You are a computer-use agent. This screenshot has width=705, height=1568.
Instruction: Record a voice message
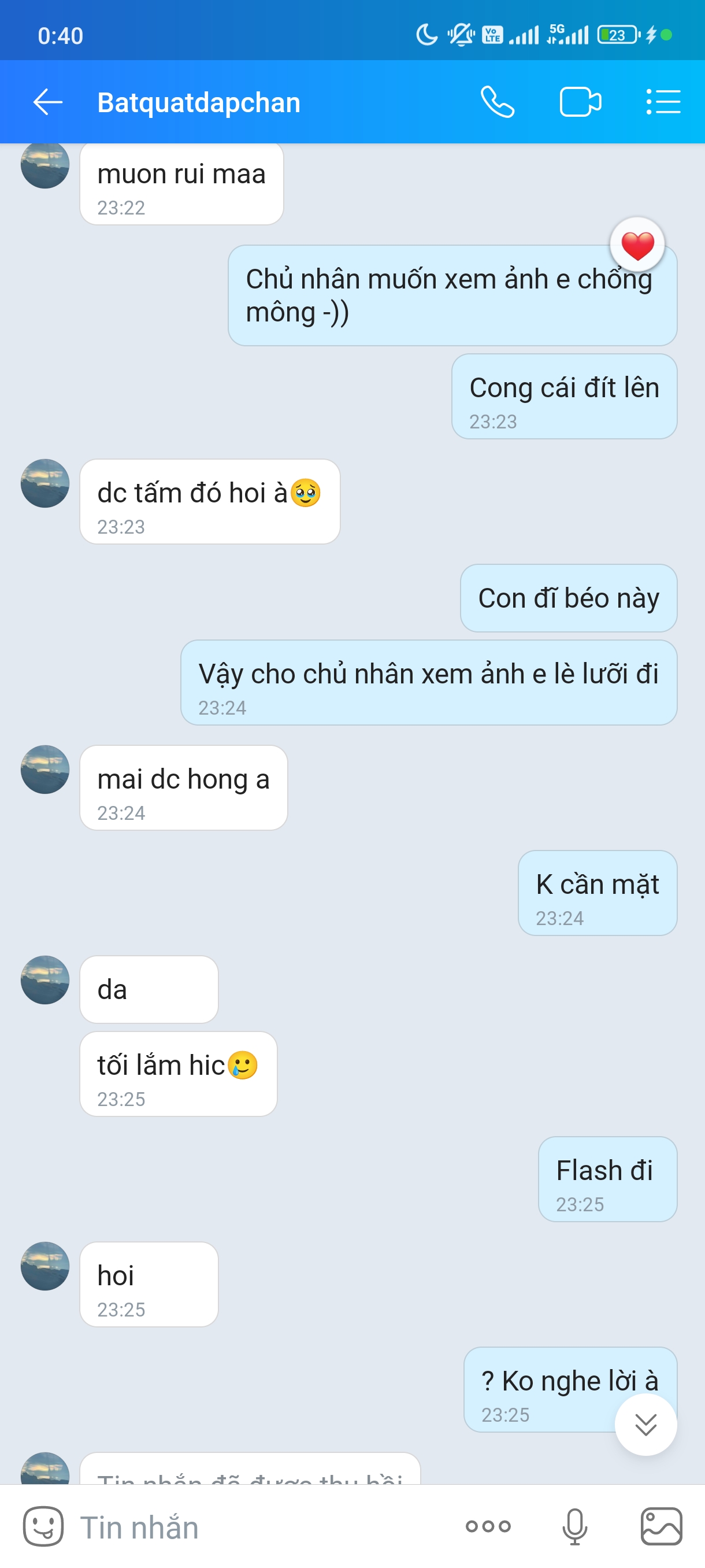(574, 1526)
